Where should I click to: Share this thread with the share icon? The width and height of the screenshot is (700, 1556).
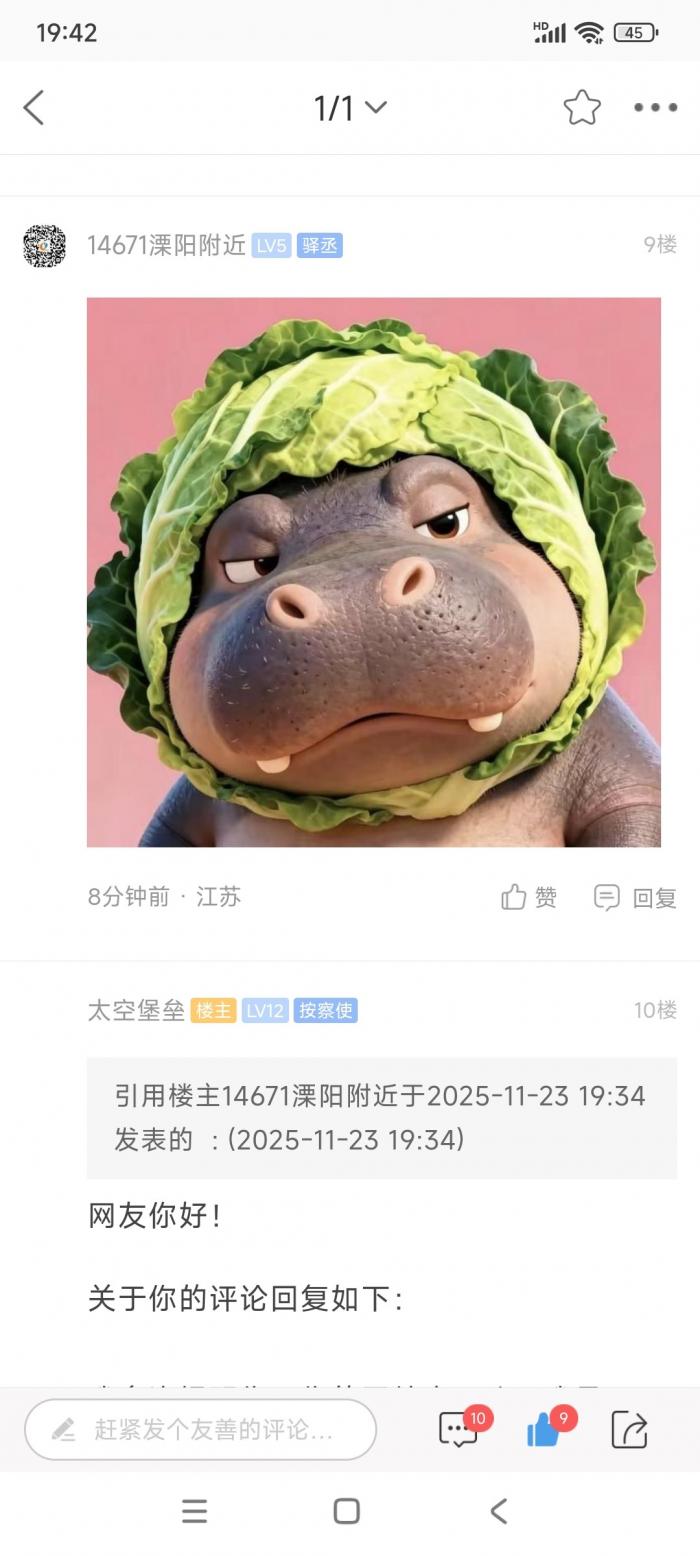point(629,1429)
